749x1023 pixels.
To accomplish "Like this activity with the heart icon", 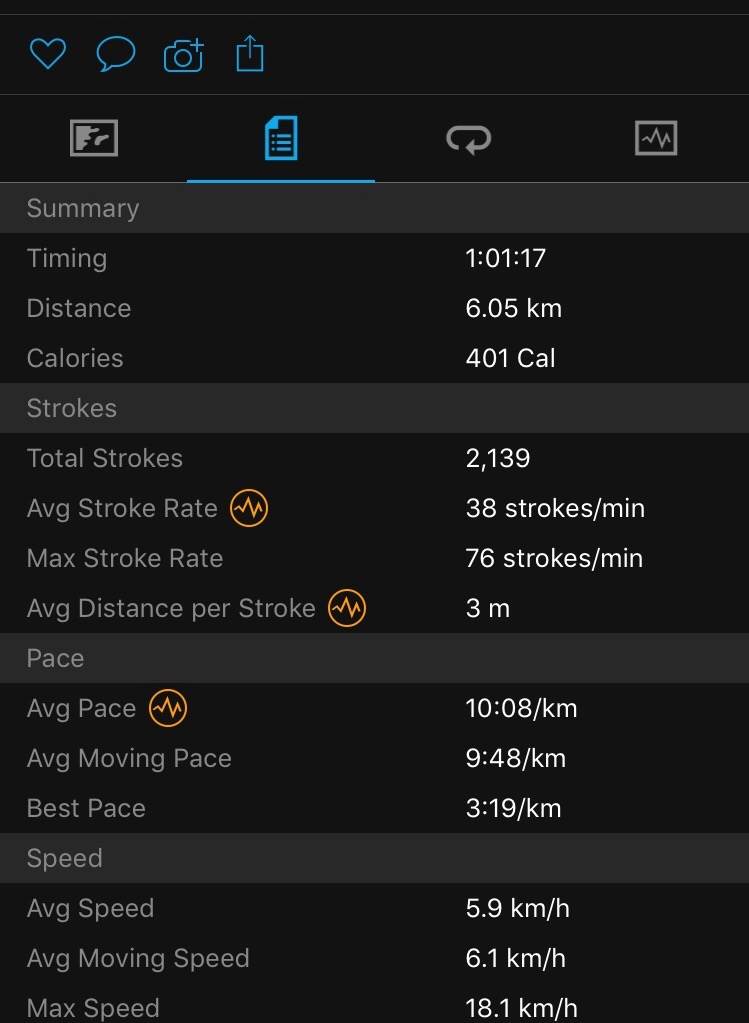I will pos(47,53).
